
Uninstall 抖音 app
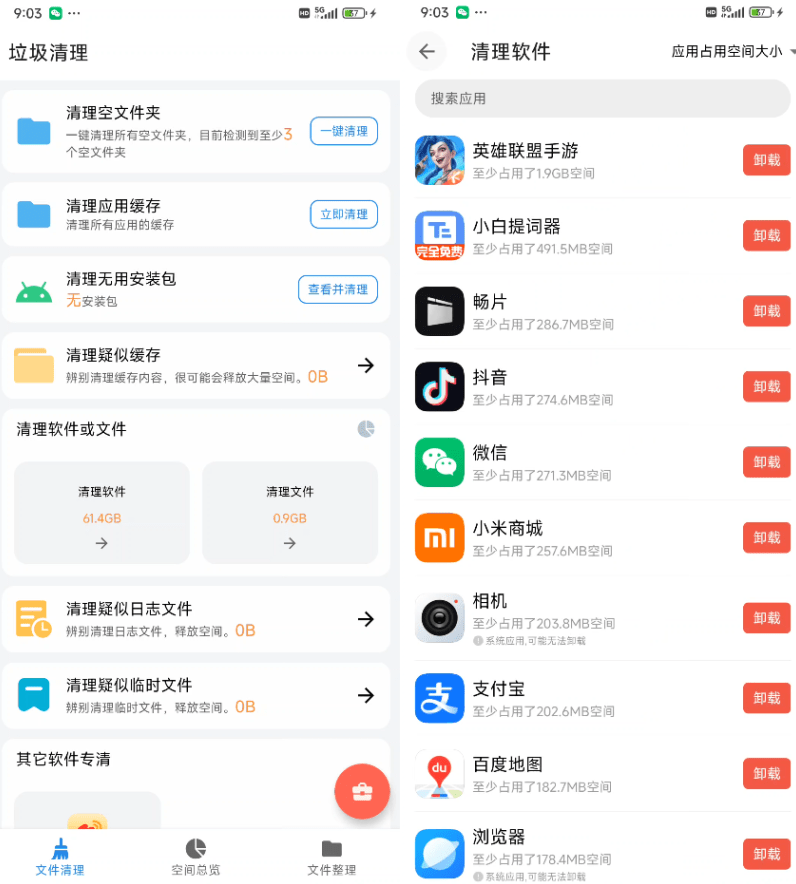click(766, 387)
